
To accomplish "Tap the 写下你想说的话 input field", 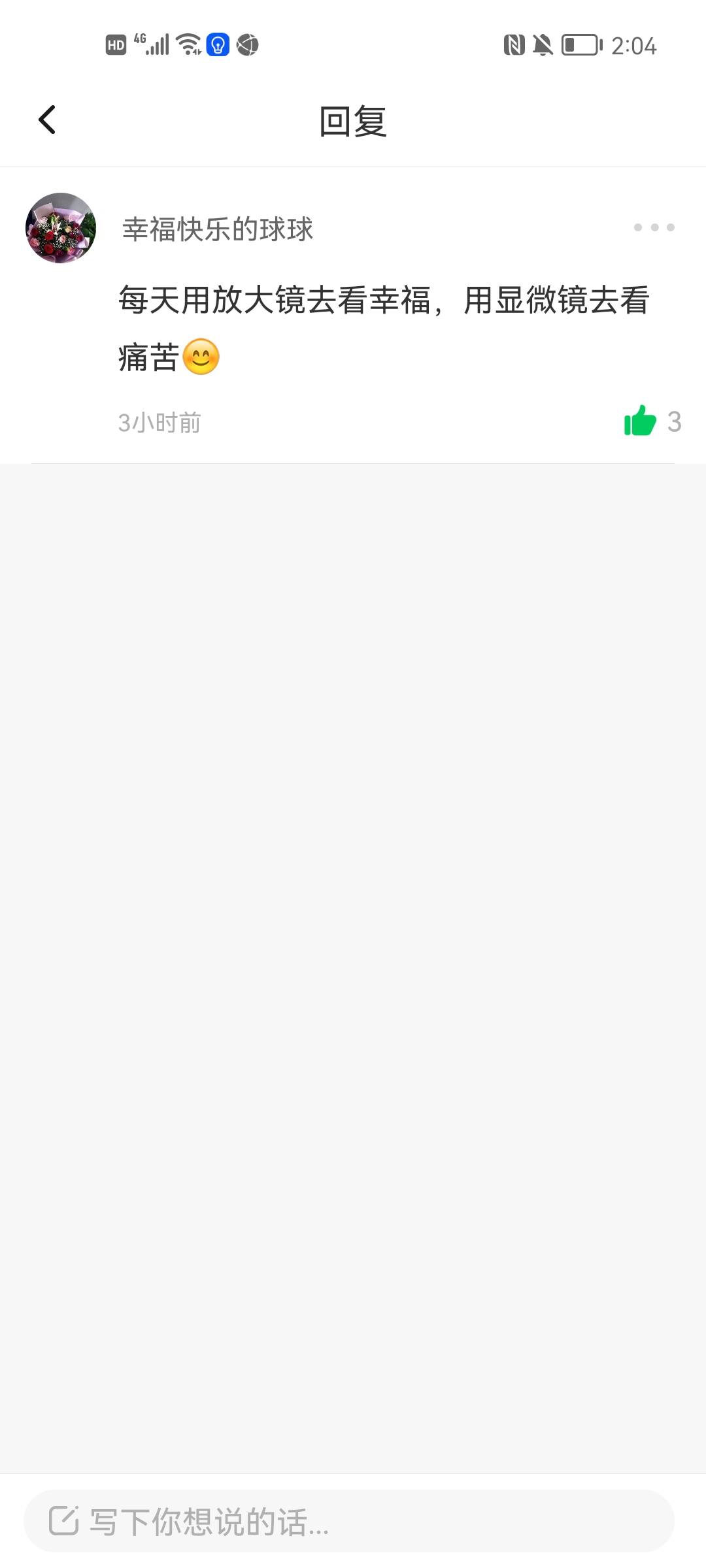I will [349, 1521].
